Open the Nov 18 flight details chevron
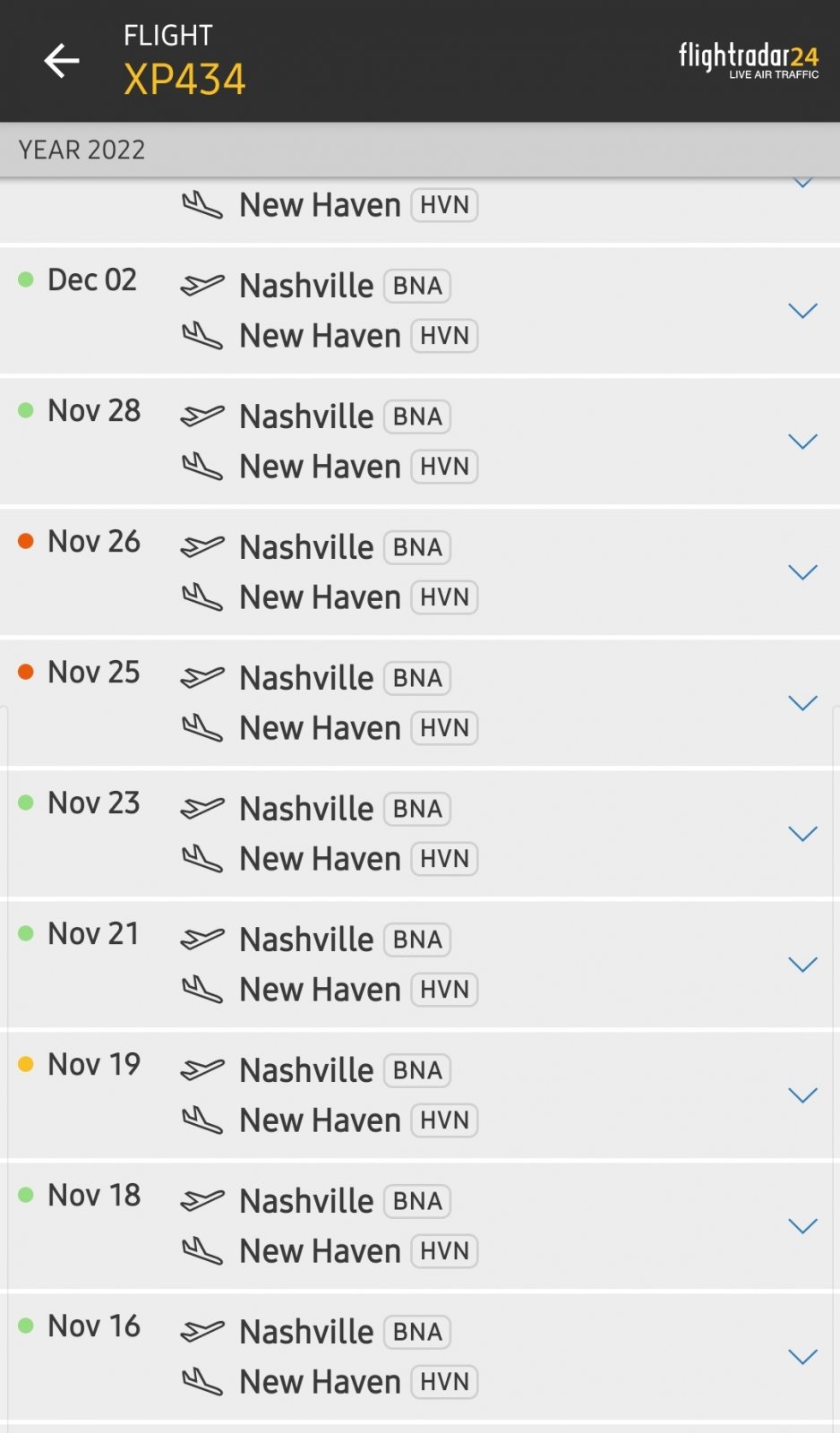 [803, 1224]
